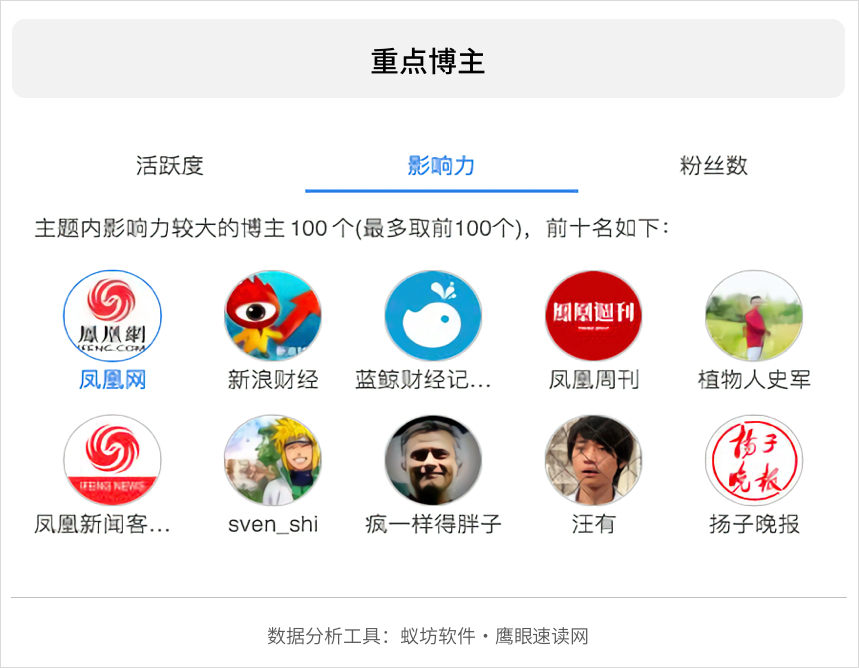This screenshot has height=668, width=859.
Task: Open blogger 新浪财经
Action: point(273,318)
